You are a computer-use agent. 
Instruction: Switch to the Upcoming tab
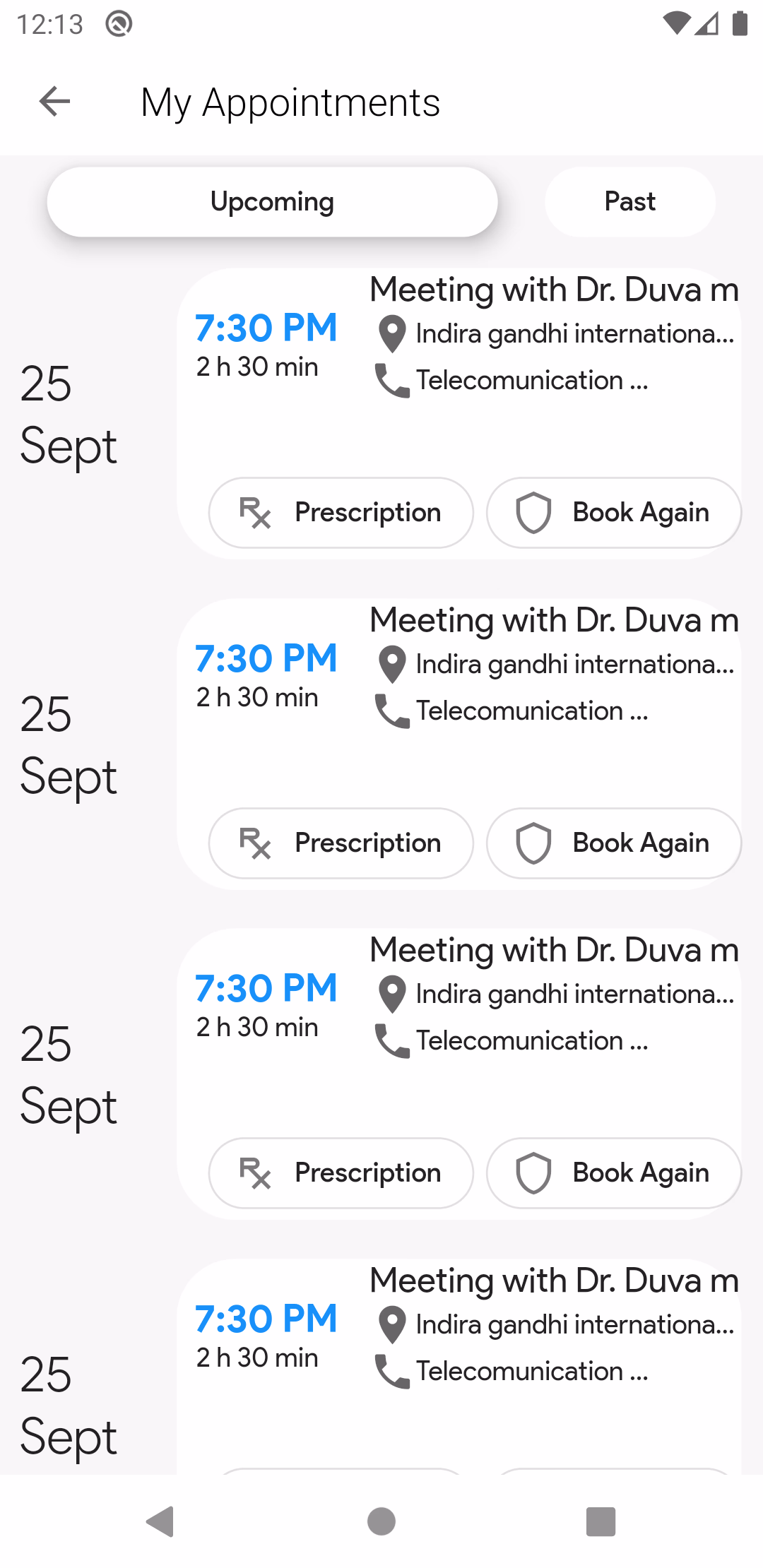272,202
